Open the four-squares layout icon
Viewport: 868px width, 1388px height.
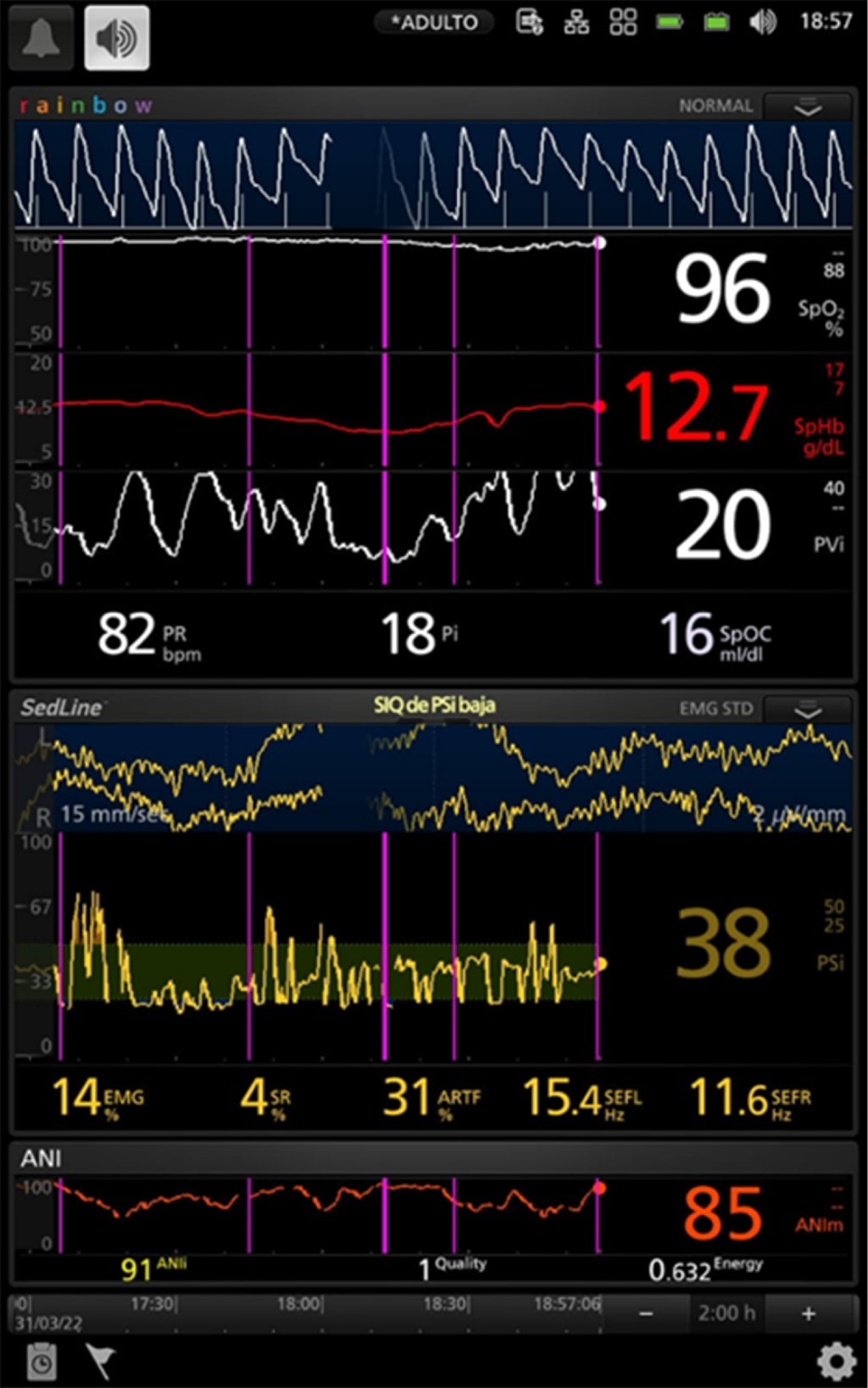pos(623,22)
